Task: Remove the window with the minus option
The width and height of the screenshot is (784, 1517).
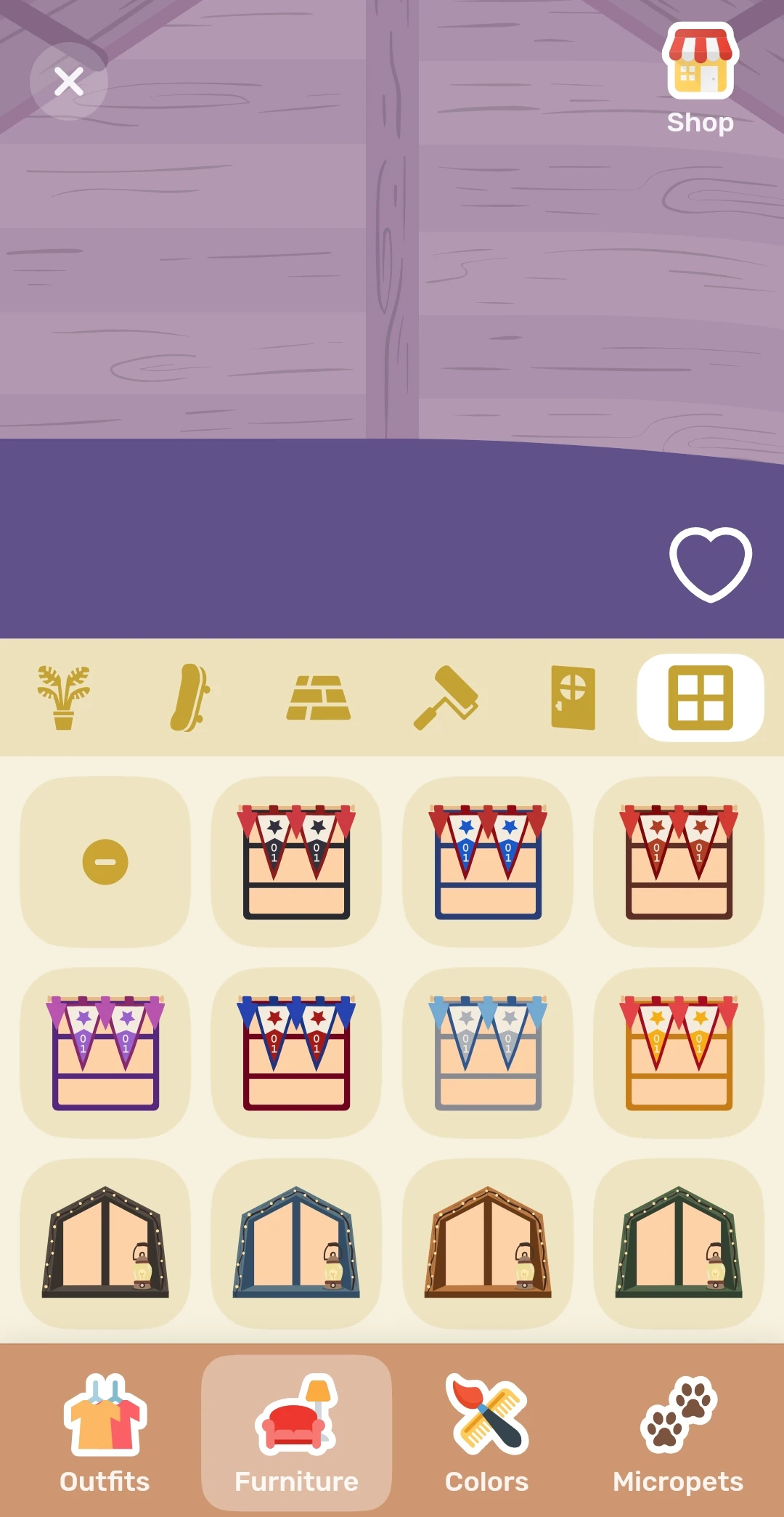Action: tap(105, 862)
